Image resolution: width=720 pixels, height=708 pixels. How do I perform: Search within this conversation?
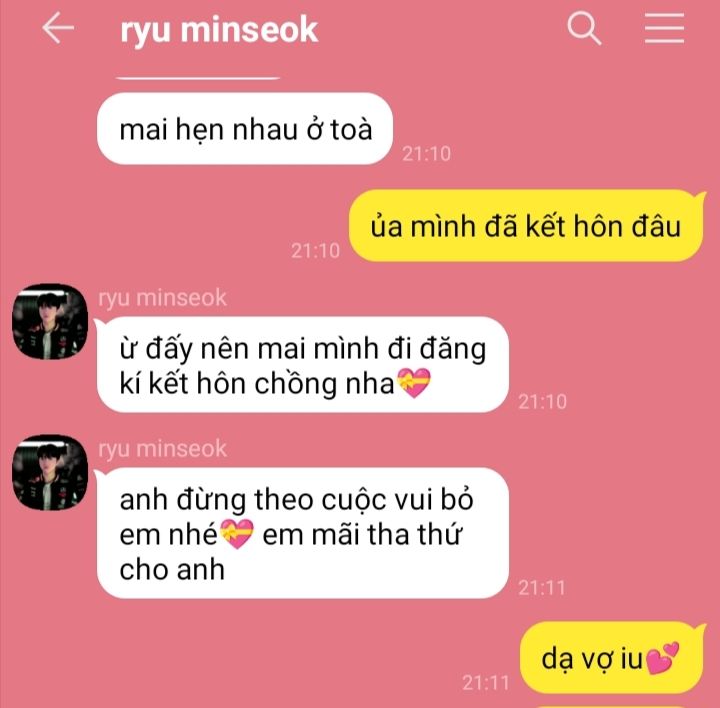pos(584,29)
